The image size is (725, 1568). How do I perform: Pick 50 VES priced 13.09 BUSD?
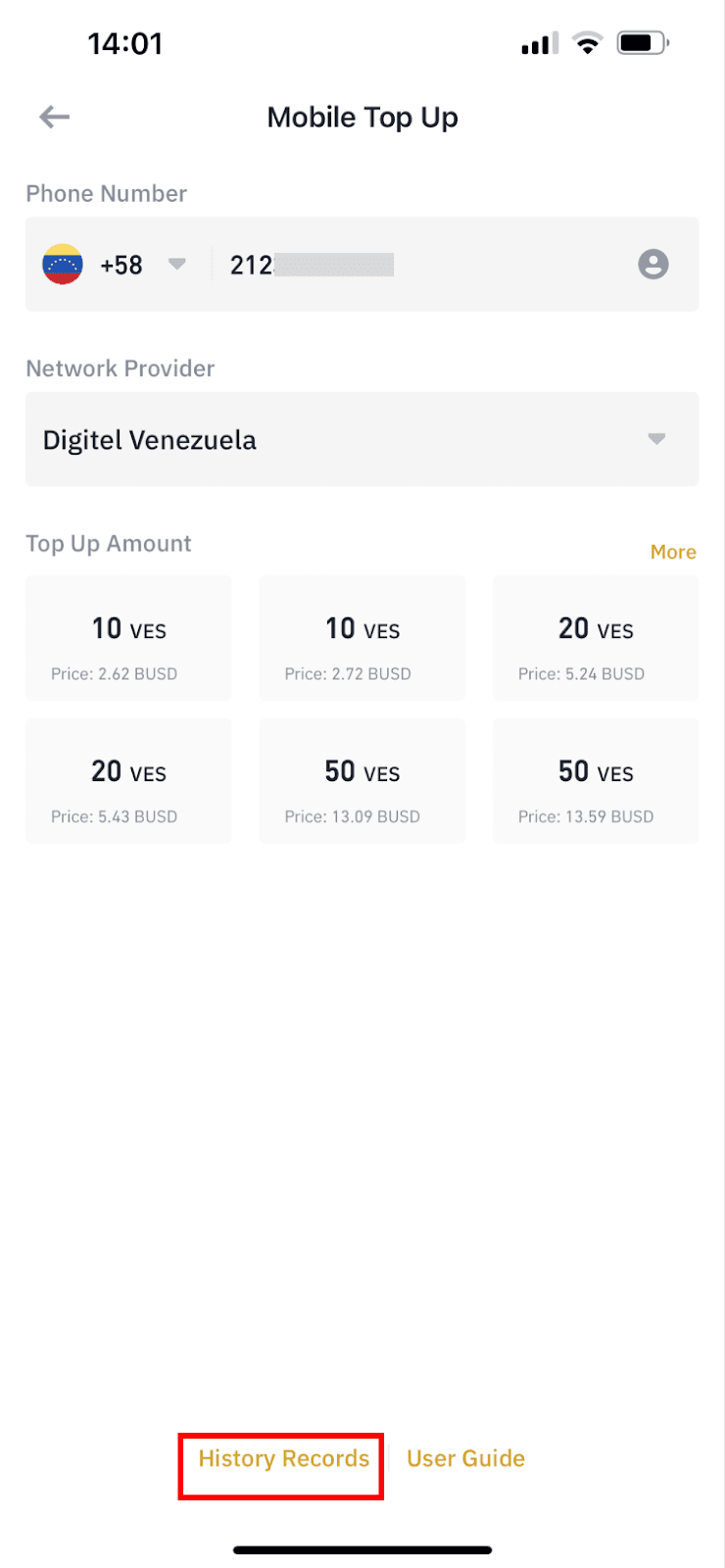pos(362,781)
